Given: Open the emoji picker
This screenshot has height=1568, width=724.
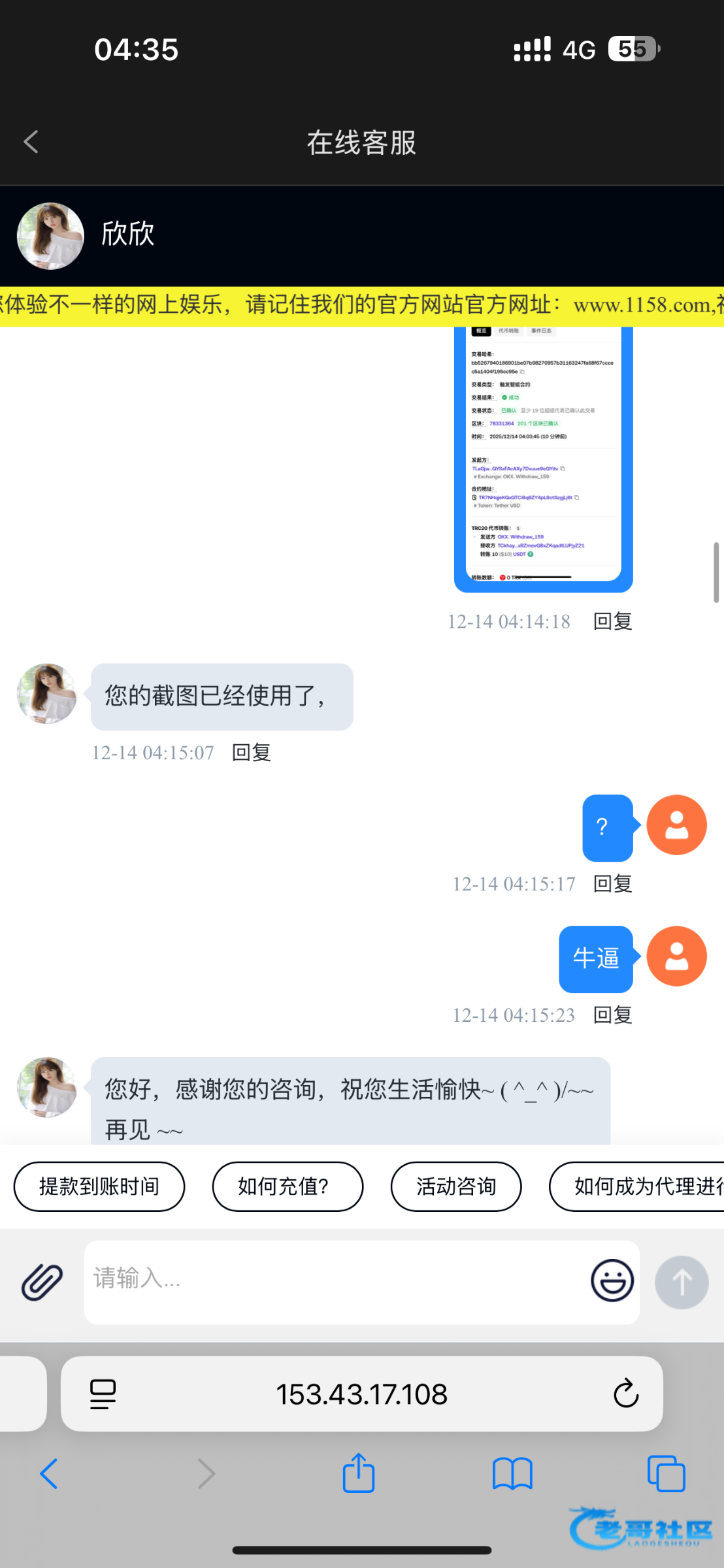Looking at the screenshot, I should [612, 1281].
